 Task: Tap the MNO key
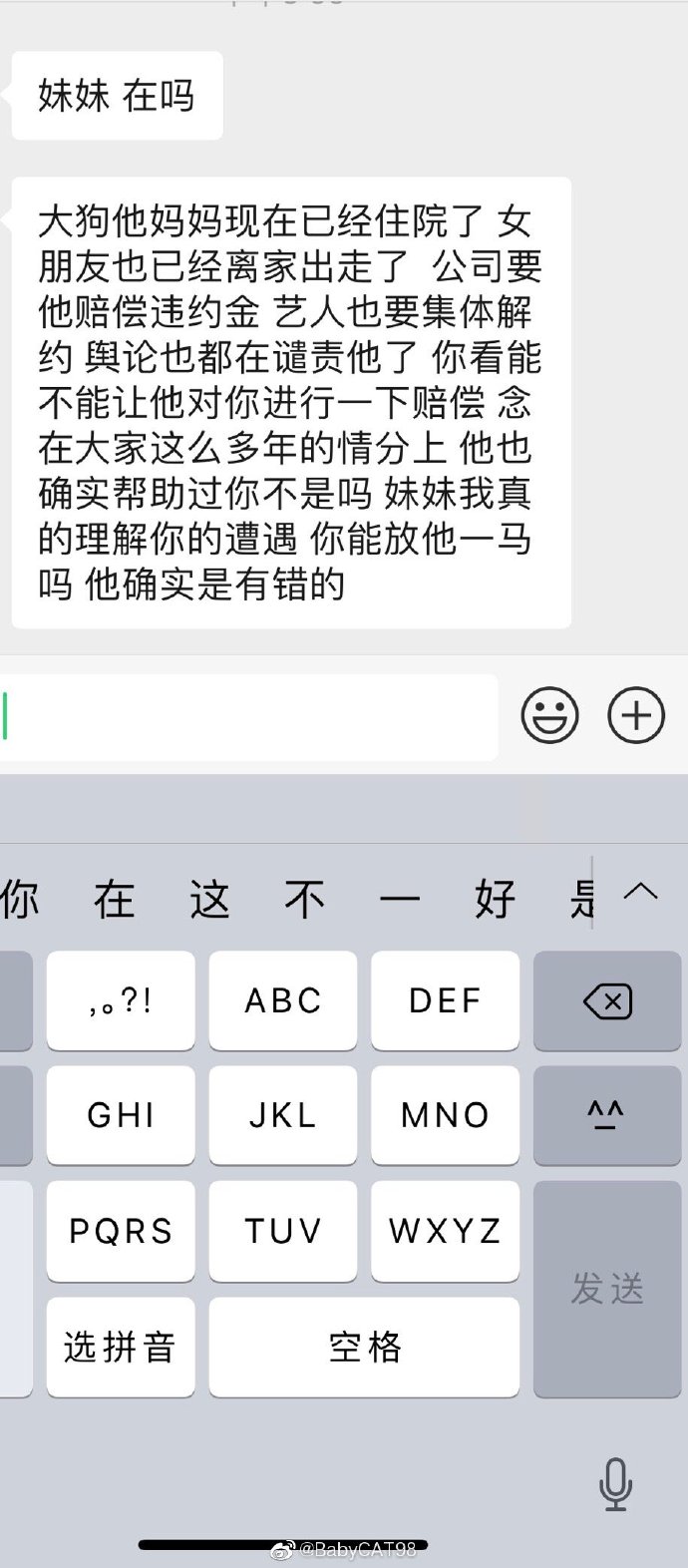click(445, 1115)
